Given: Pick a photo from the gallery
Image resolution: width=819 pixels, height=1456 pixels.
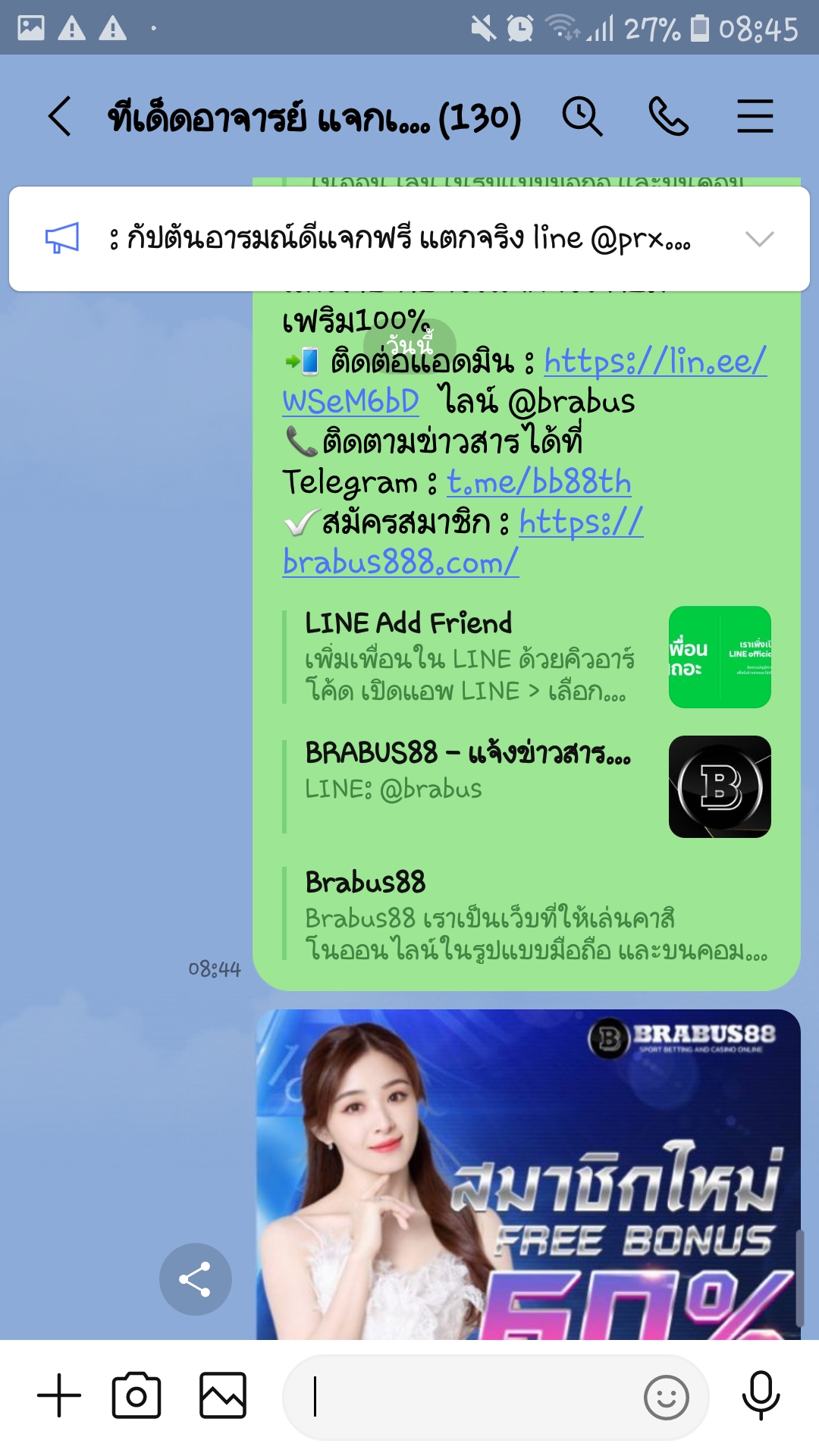Looking at the screenshot, I should pos(223,1395).
